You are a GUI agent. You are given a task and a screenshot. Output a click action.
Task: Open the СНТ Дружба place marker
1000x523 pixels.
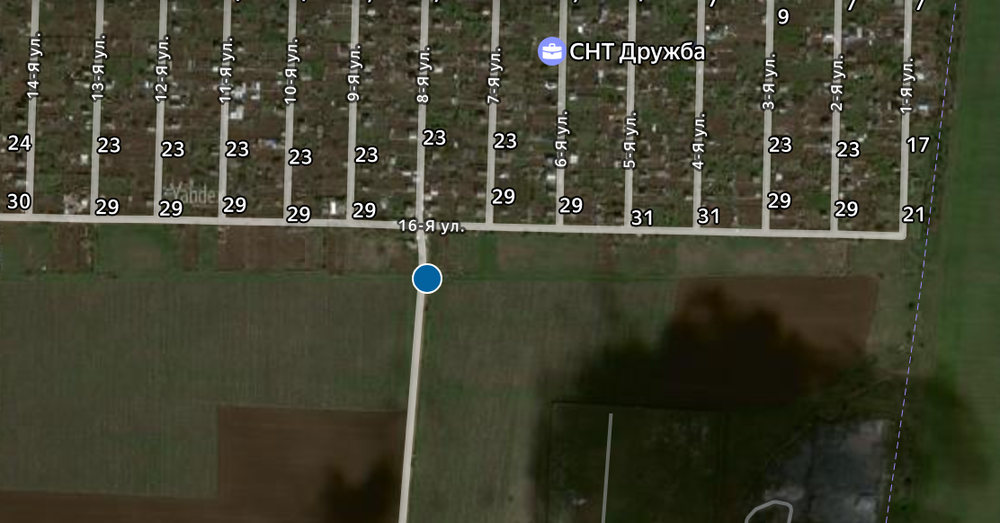(x=551, y=51)
